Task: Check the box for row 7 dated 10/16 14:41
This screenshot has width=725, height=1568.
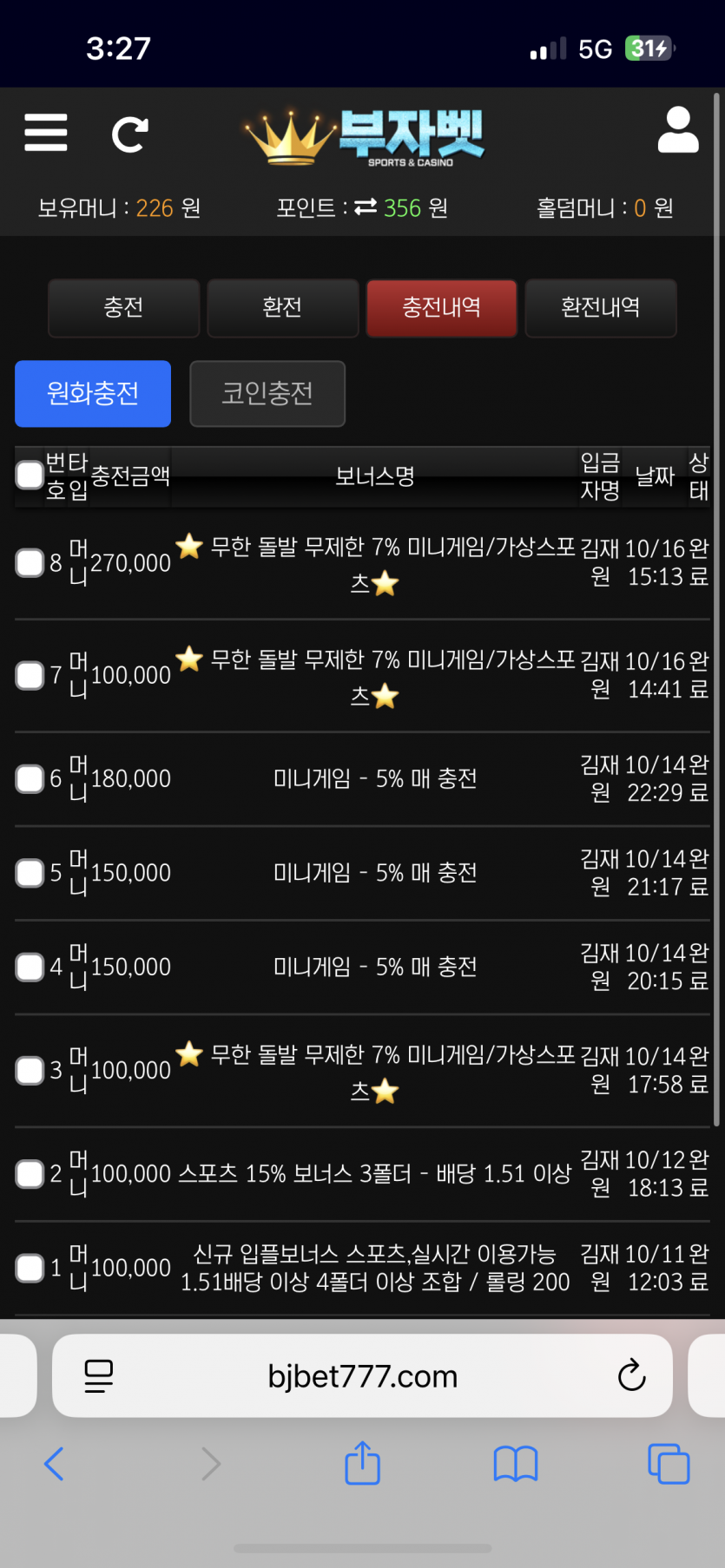Action: 30,675
